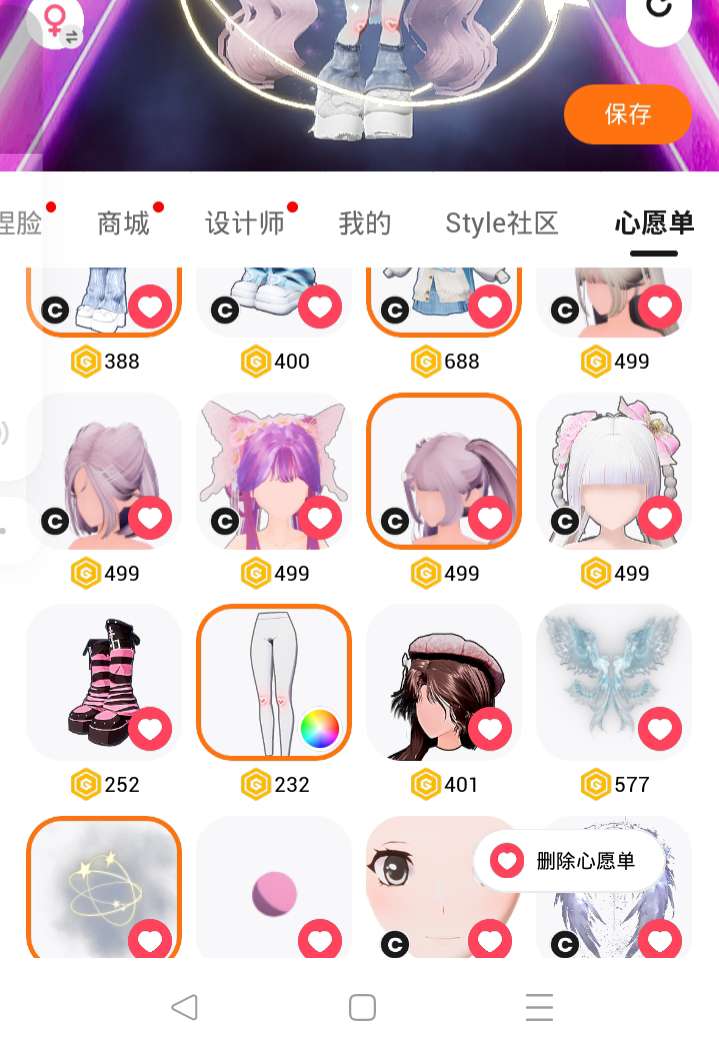719x1056 pixels.
Task: Switch to the 我的 tab
Action: tap(364, 223)
